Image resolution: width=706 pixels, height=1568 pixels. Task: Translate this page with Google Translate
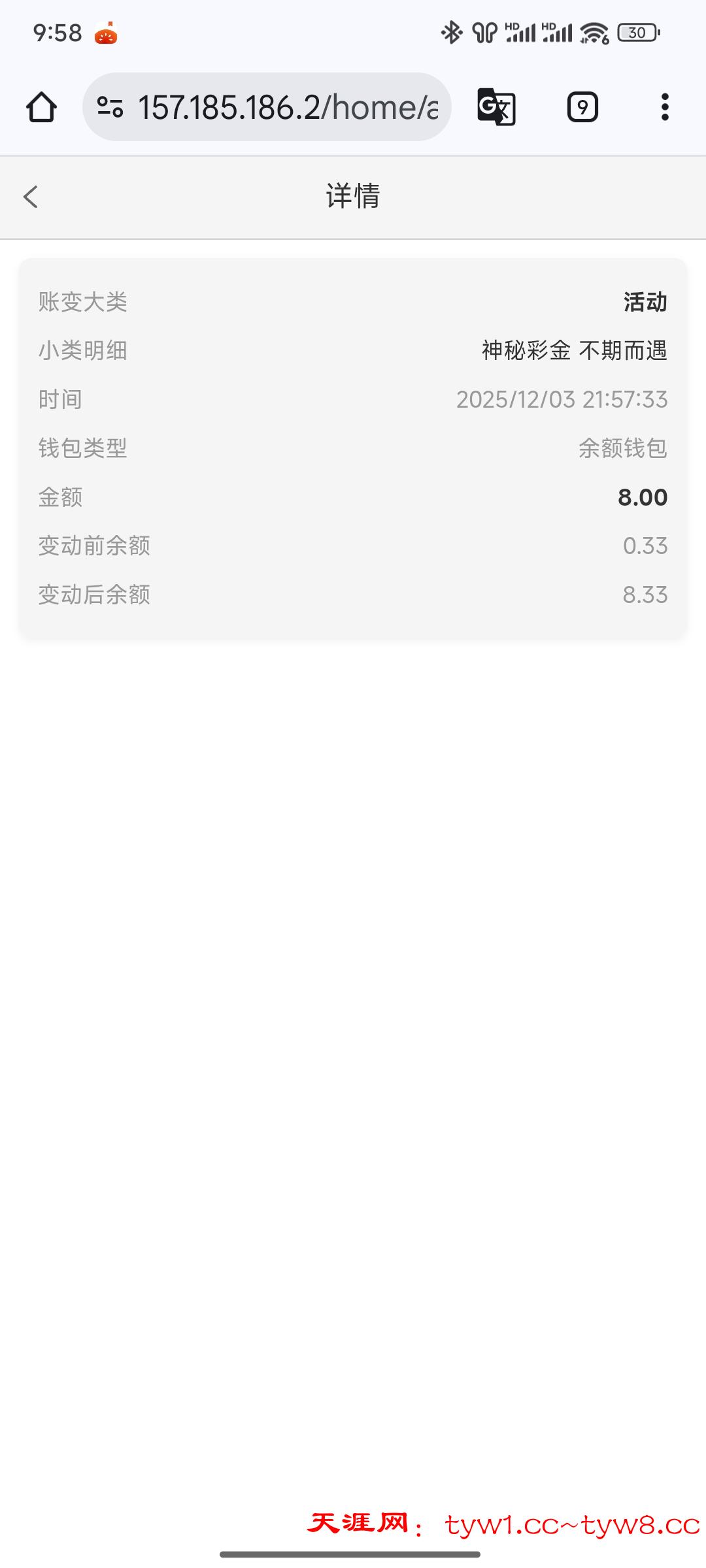496,107
